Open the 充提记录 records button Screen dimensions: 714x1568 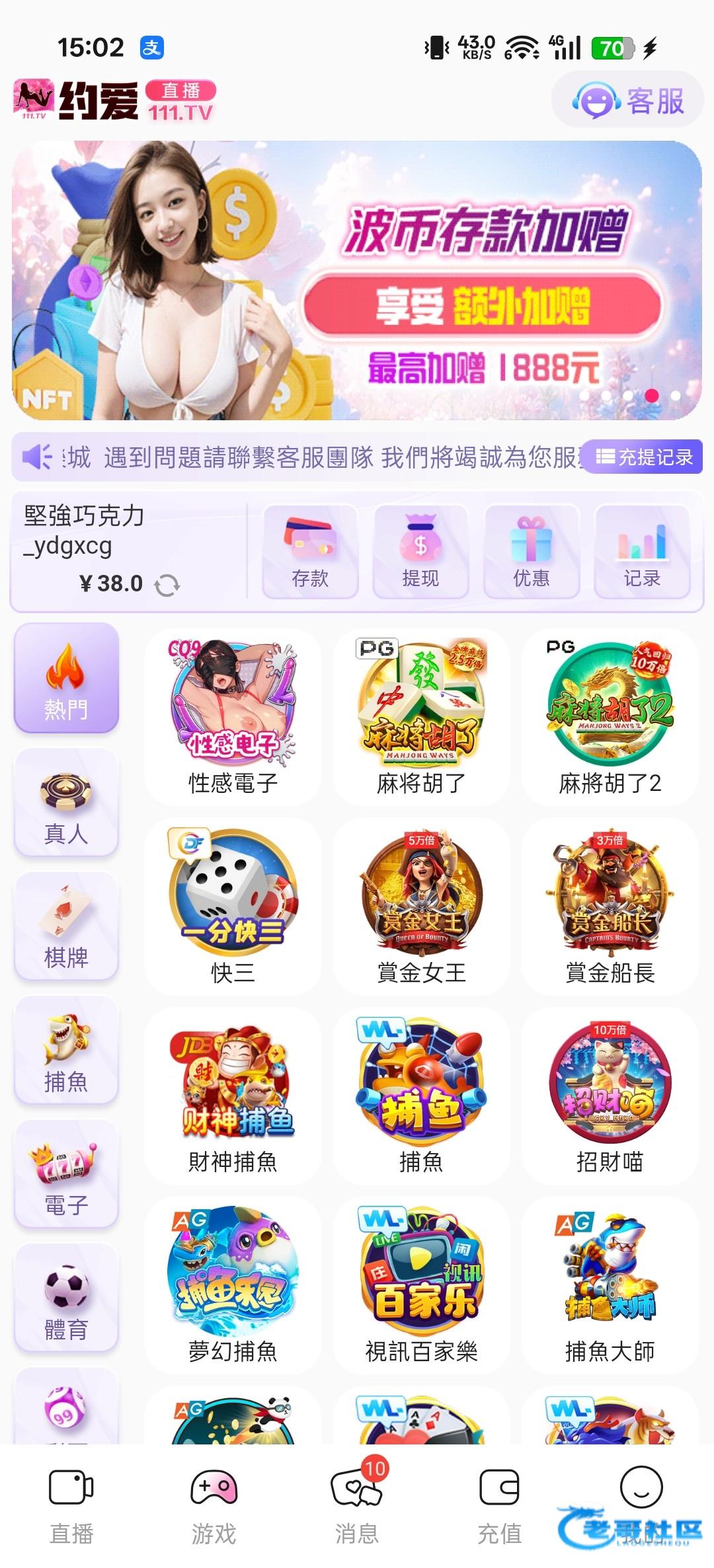click(644, 457)
